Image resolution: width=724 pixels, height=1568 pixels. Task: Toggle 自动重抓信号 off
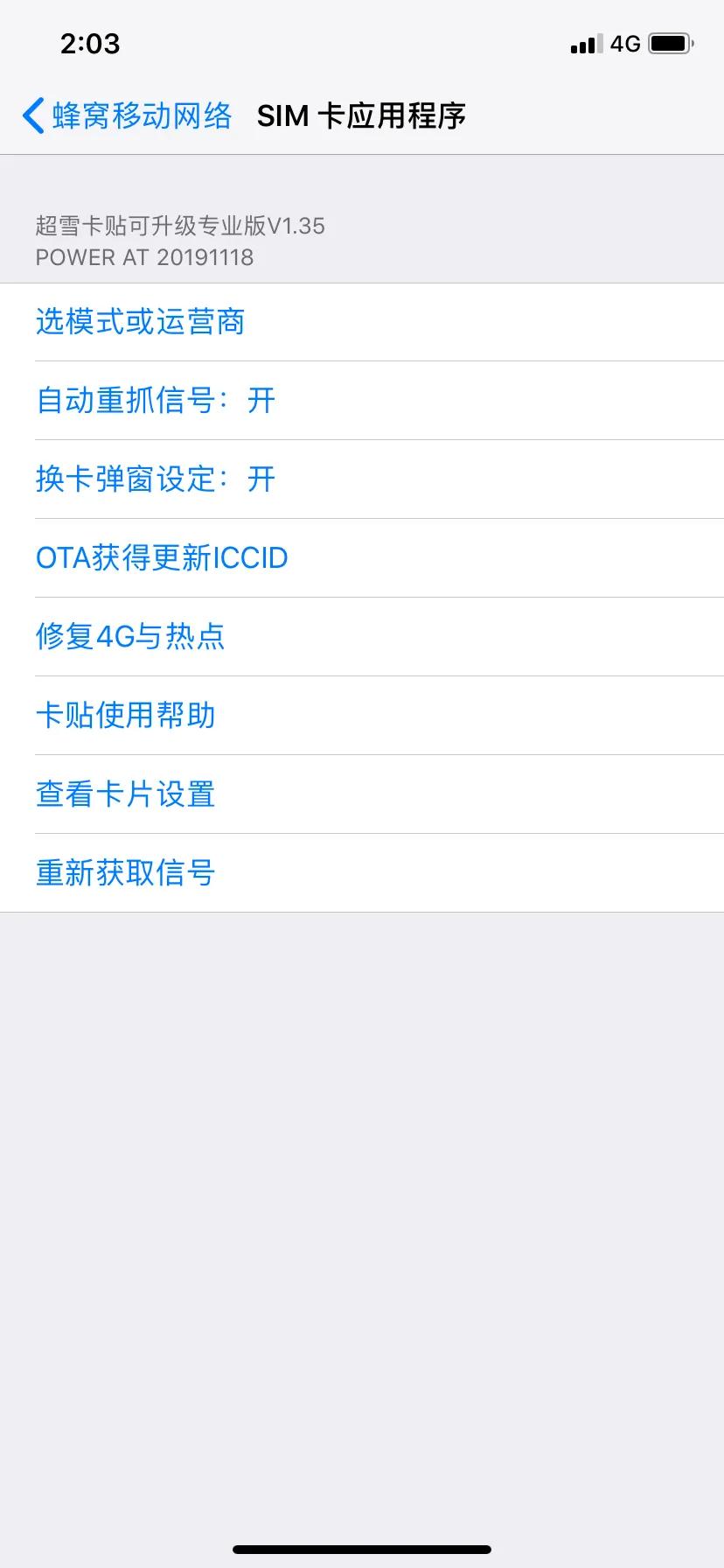pyautogui.click(x=154, y=401)
